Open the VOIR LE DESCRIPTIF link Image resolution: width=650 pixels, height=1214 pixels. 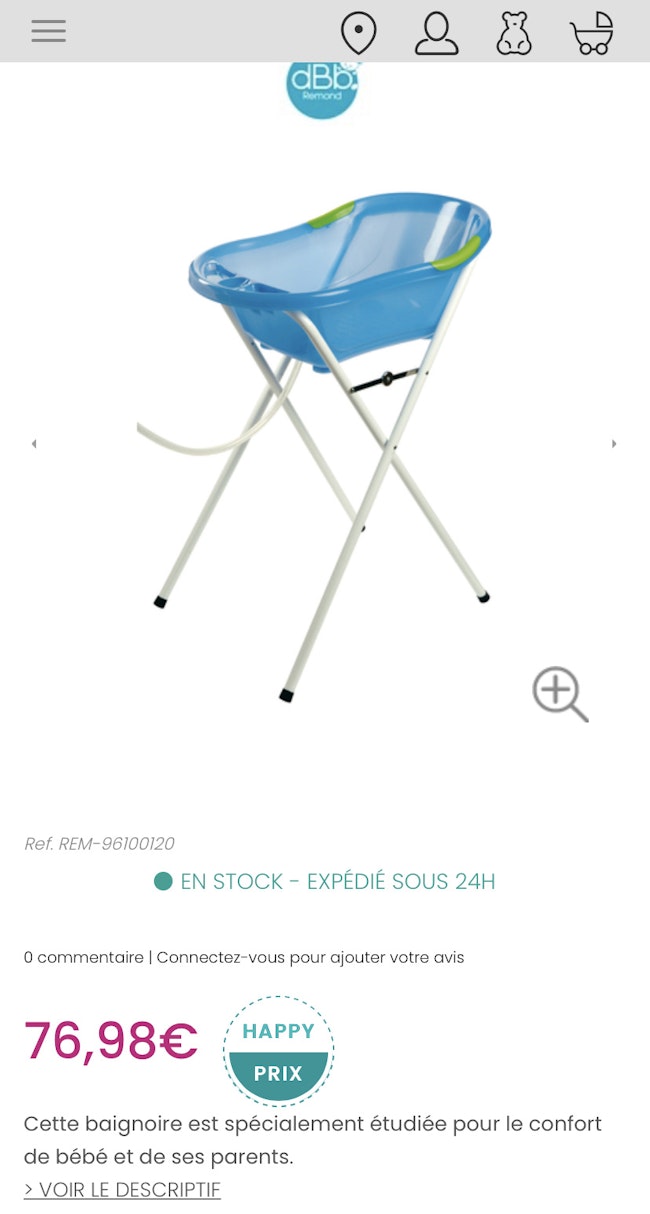click(122, 1190)
